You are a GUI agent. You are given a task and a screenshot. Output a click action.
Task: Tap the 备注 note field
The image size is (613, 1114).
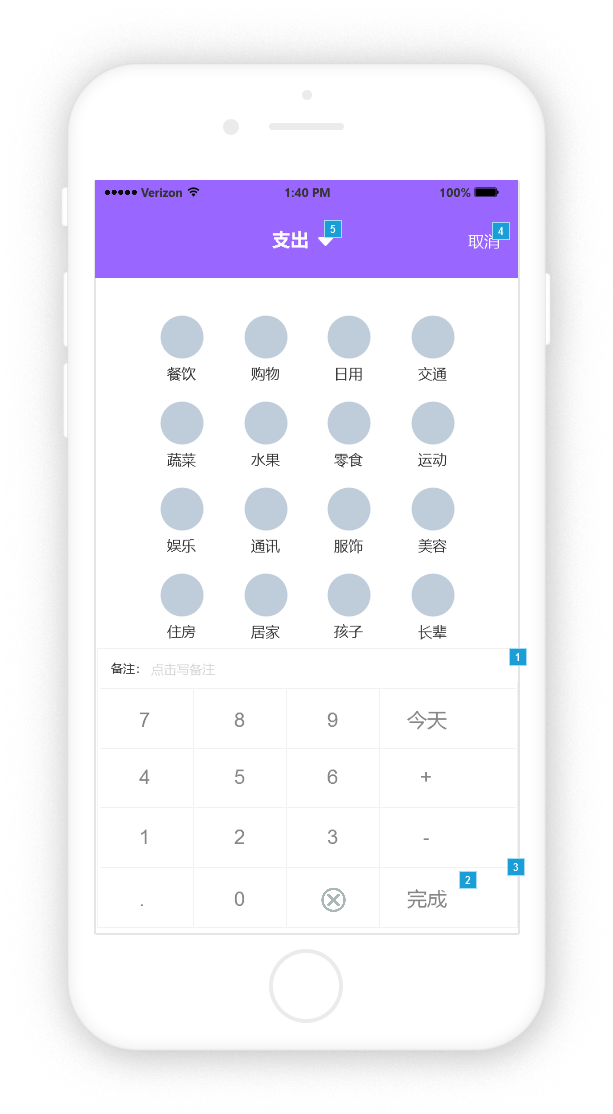click(x=300, y=669)
